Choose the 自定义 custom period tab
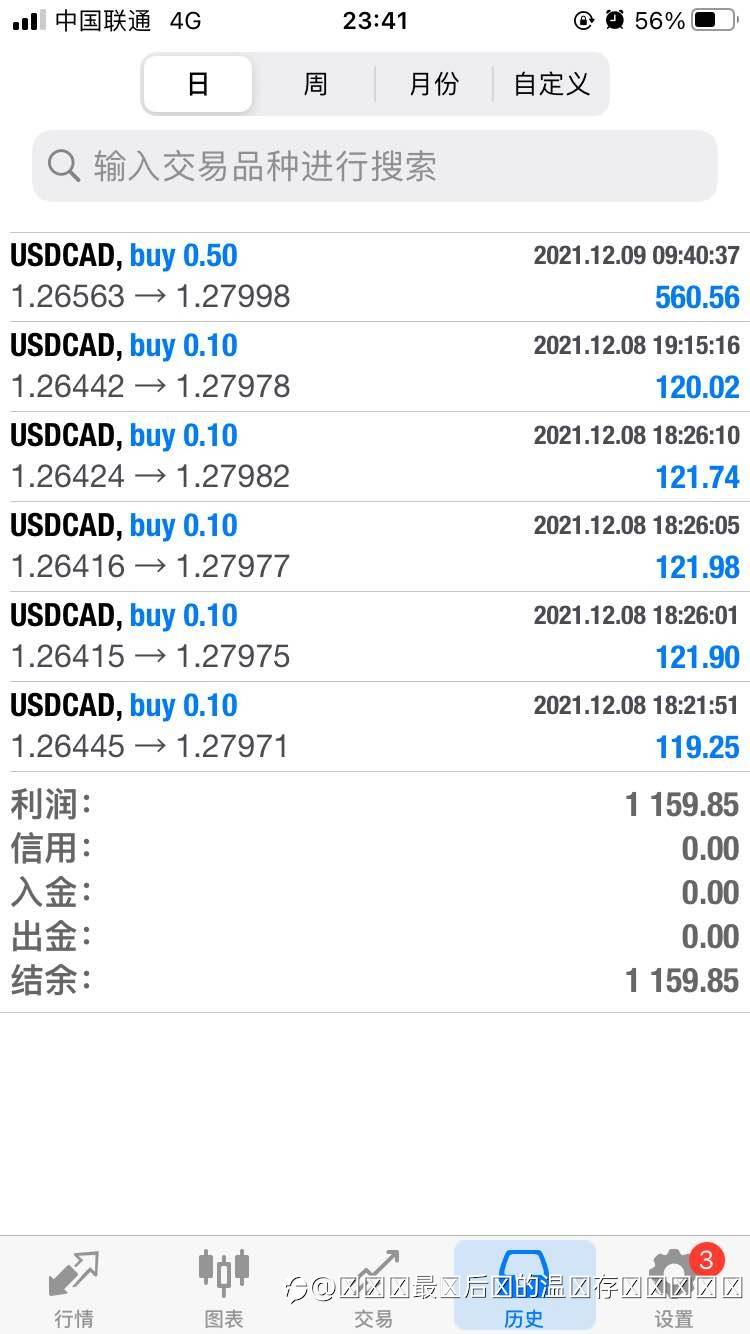Image resolution: width=750 pixels, height=1334 pixels. (551, 84)
